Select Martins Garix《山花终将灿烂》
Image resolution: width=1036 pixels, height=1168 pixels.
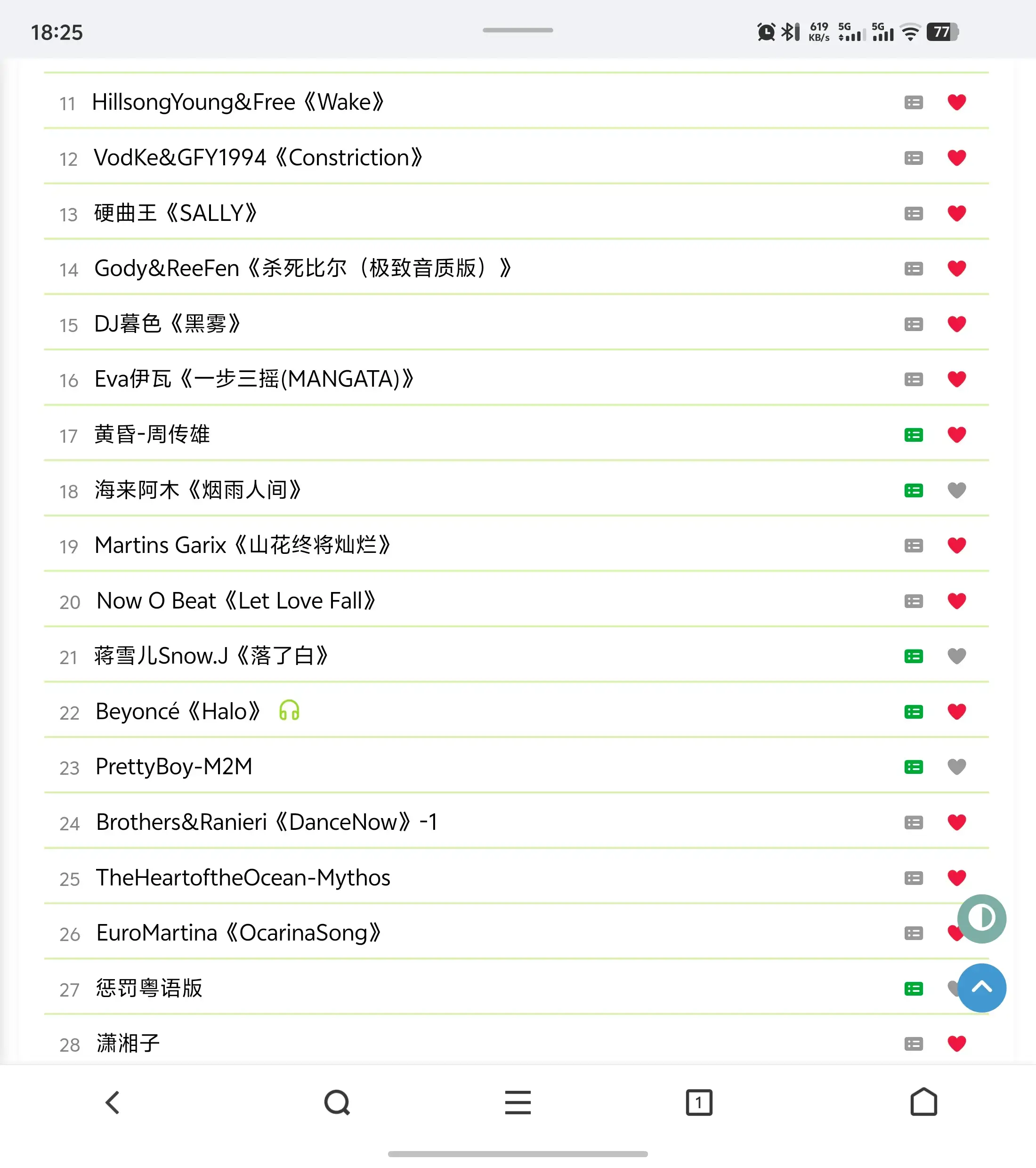coord(243,545)
